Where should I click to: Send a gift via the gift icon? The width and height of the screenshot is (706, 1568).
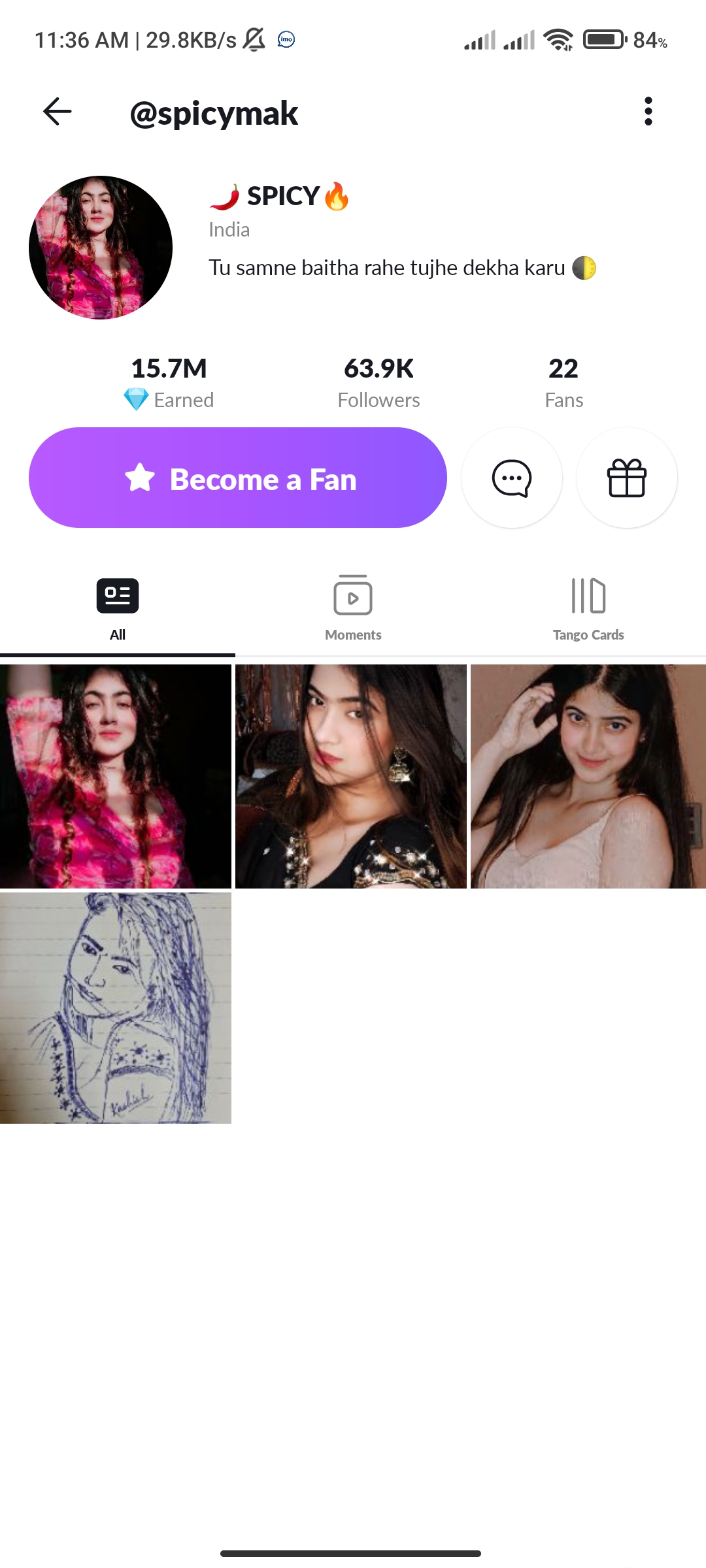click(626, 478)
